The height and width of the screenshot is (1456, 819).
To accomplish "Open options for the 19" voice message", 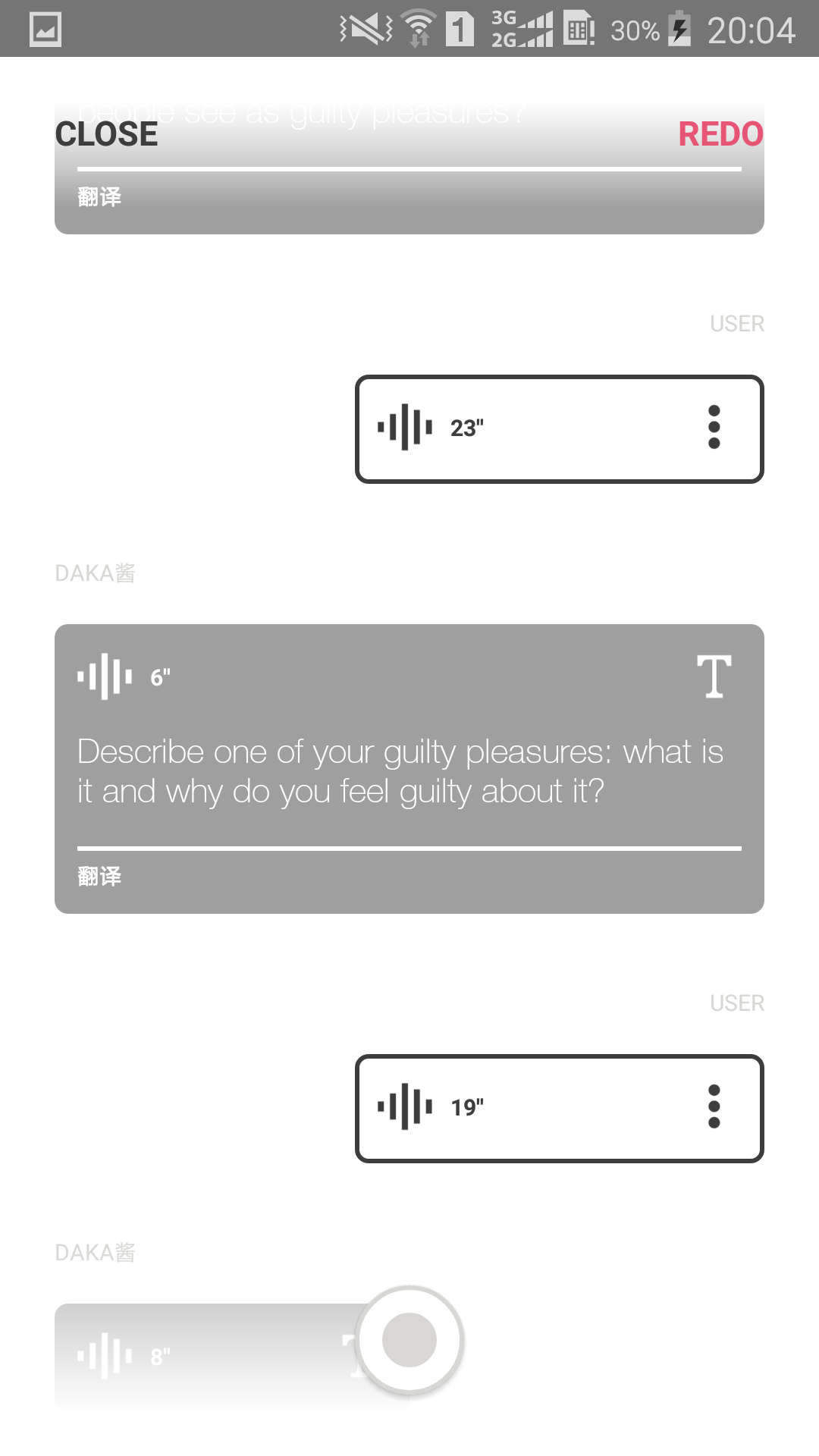I will coord(714,1107).
